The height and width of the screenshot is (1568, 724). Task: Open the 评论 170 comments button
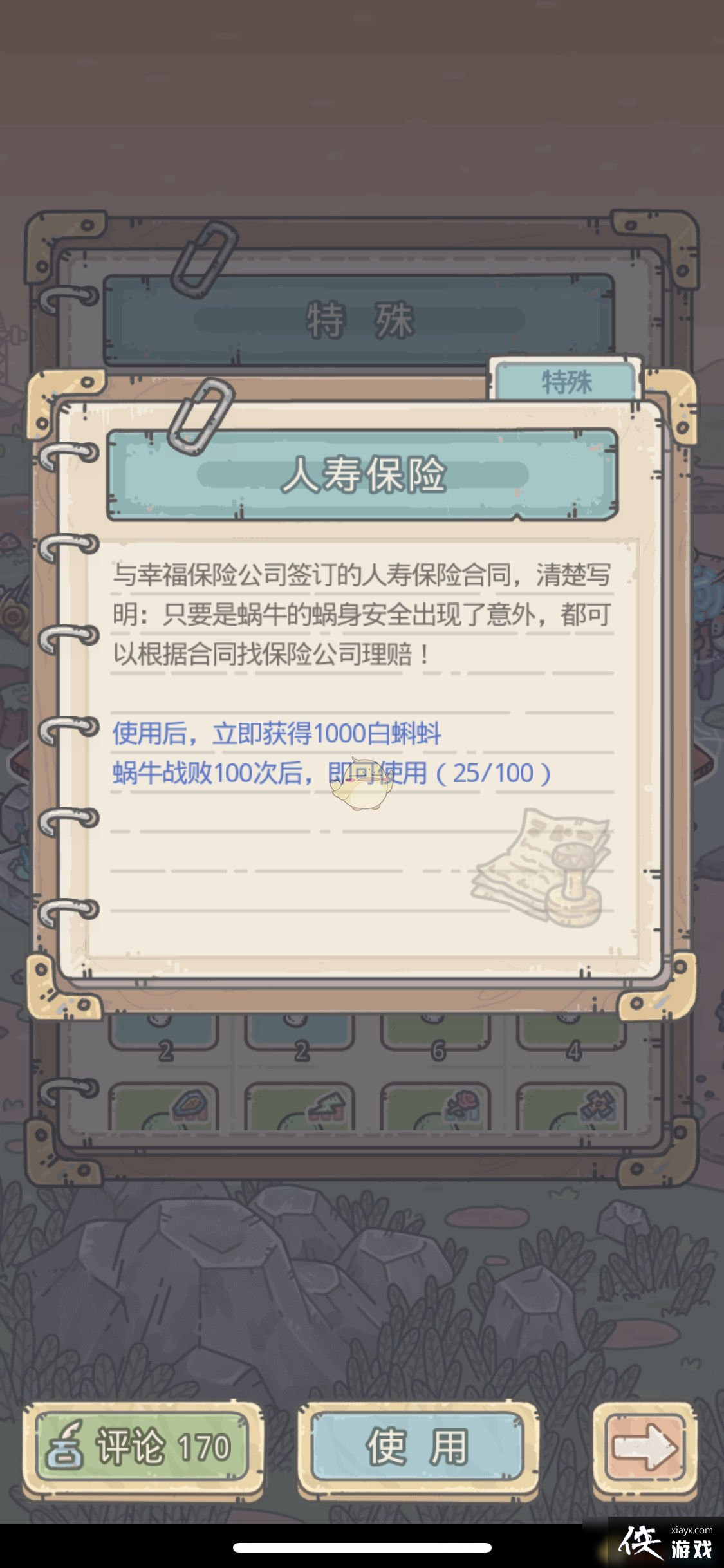[x=142, y=1447]
